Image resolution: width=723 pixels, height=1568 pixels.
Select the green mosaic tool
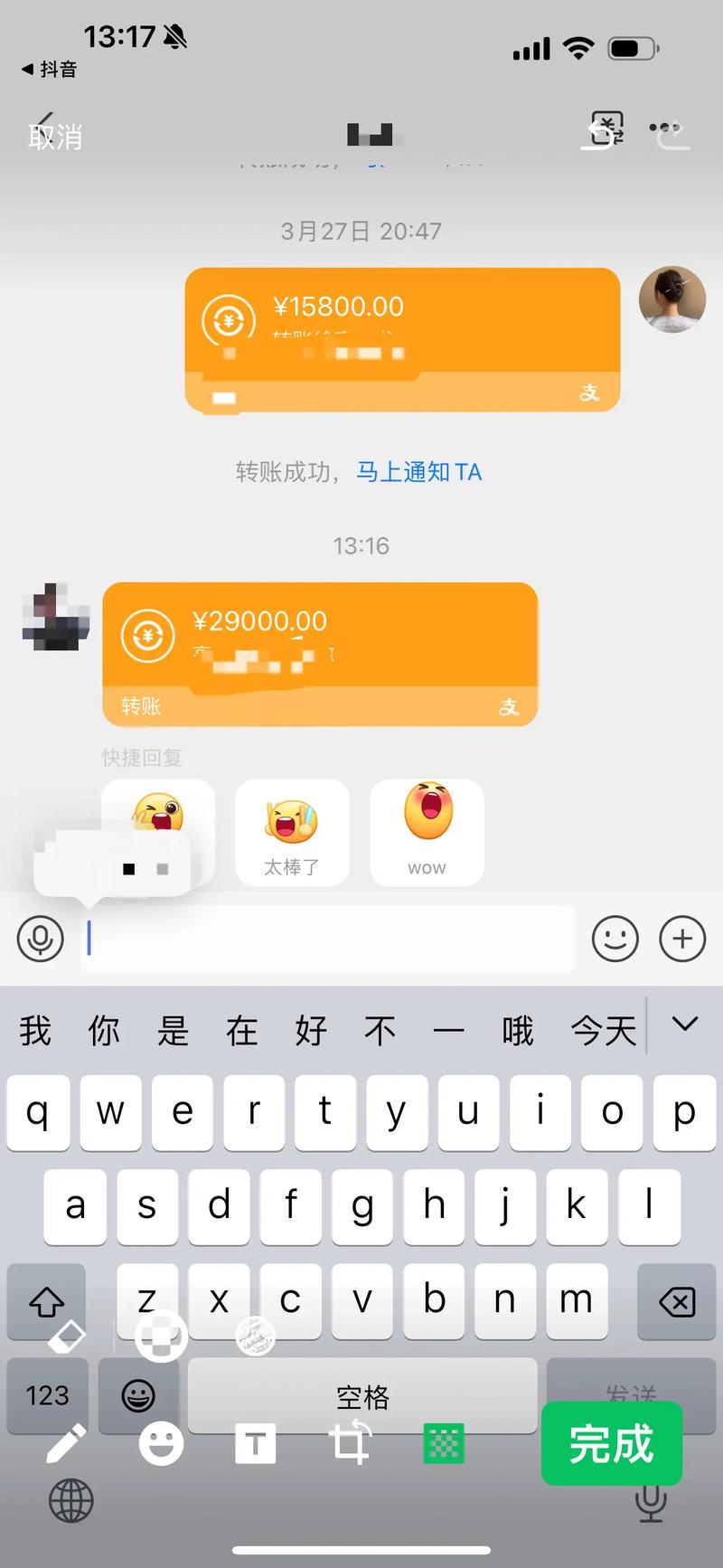coord(444,1443)
